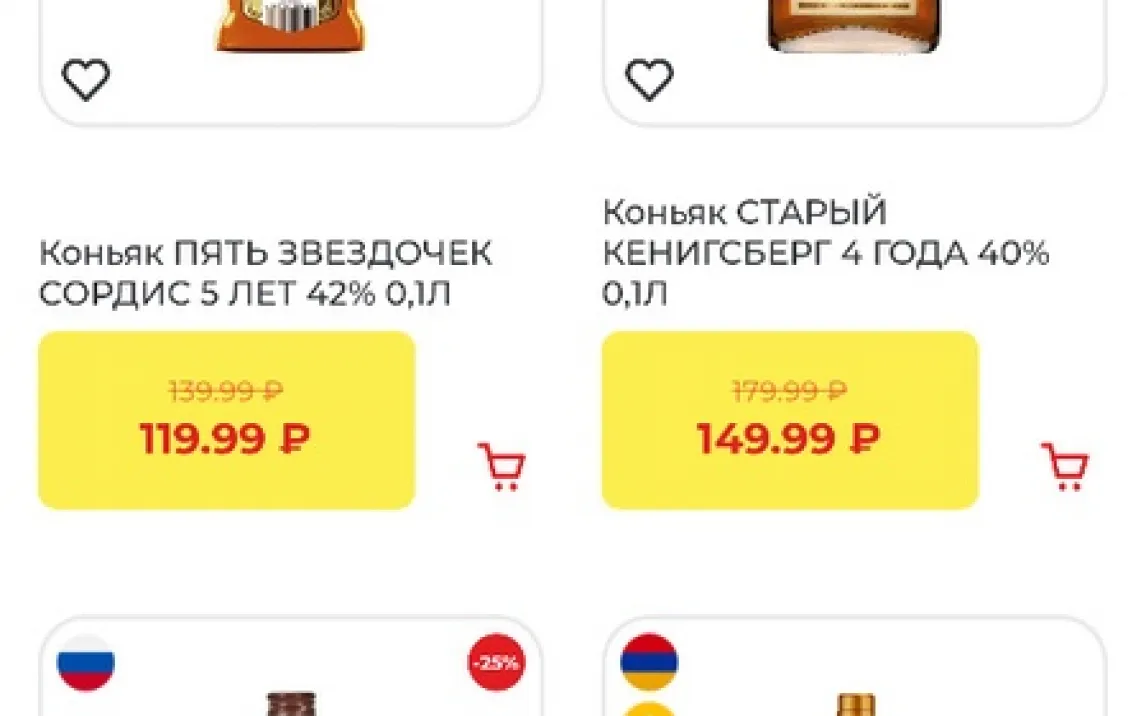Screen dimensions: 1146x716
Task: Add СТАРЫЙ КЕНИГСБЕРГ cognac to cart
Action: coord(1064,466)
